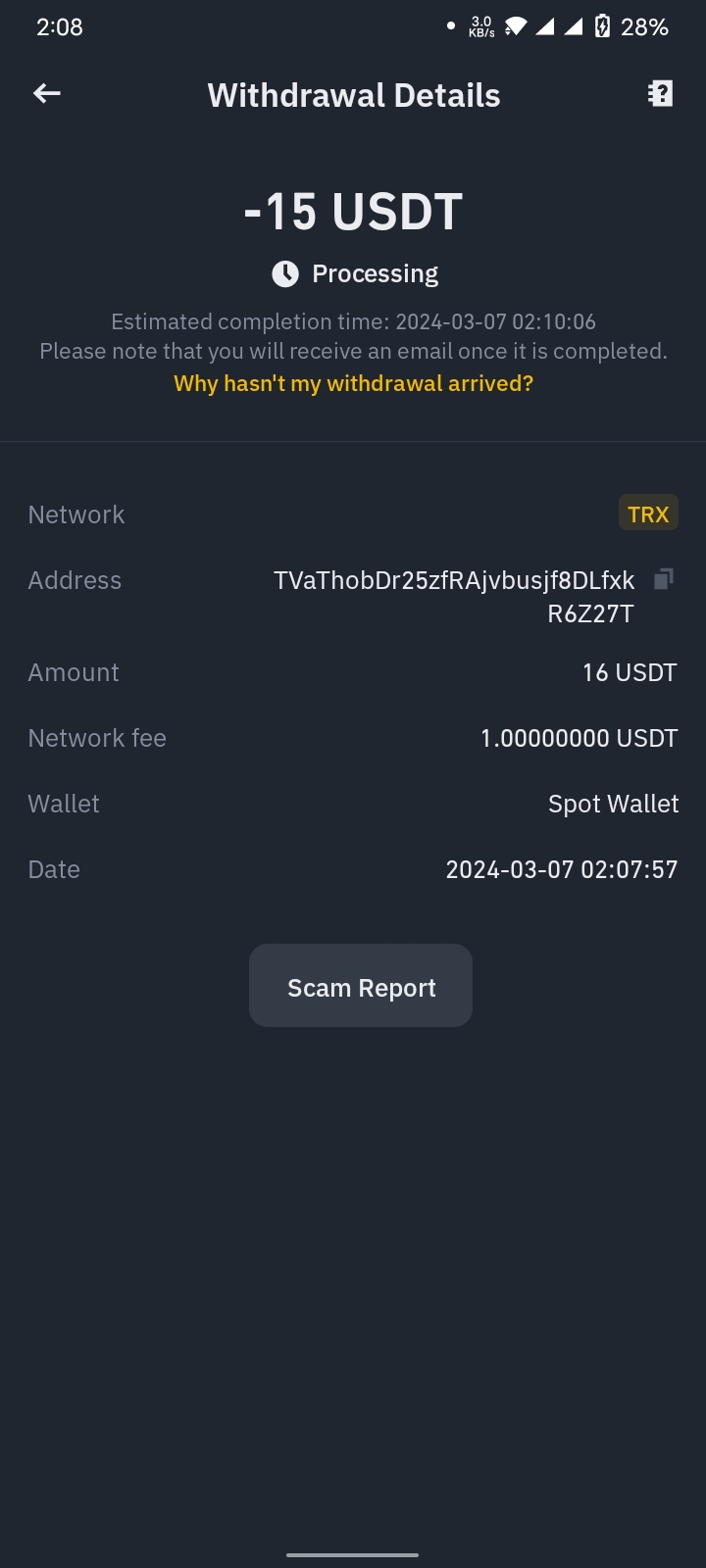Tap the clock showing 2:08 in status bar
Viewport: 706px width, 1568px height.
61,26
